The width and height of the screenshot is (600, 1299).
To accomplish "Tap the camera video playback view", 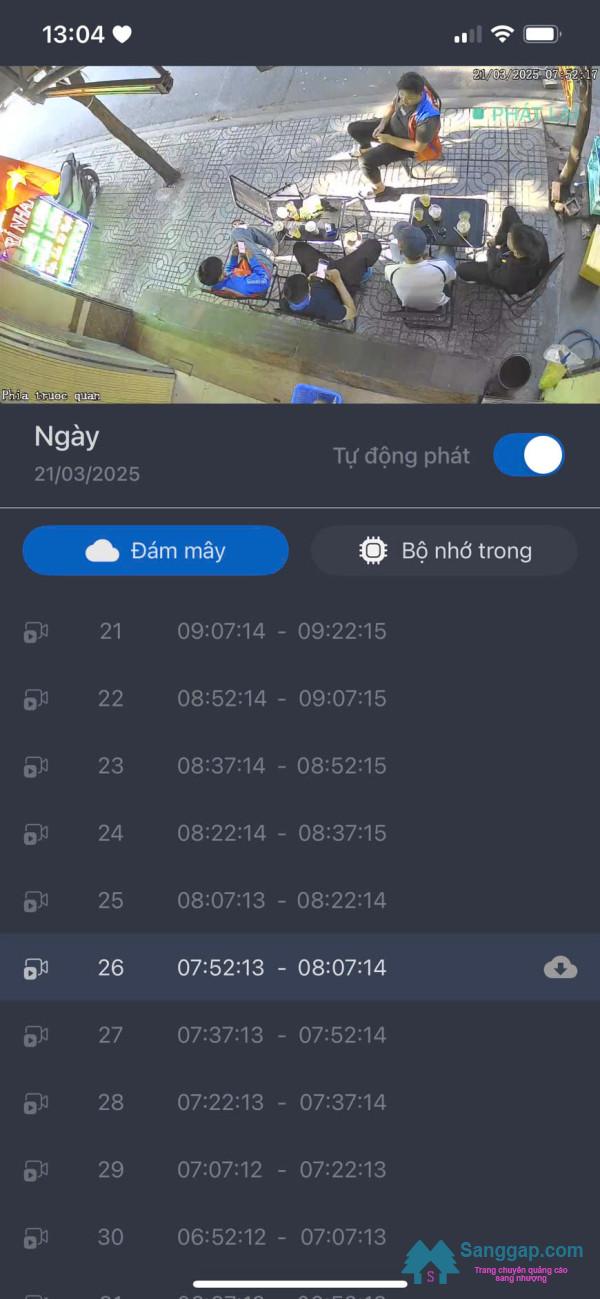I will click(x=300, y=235).
